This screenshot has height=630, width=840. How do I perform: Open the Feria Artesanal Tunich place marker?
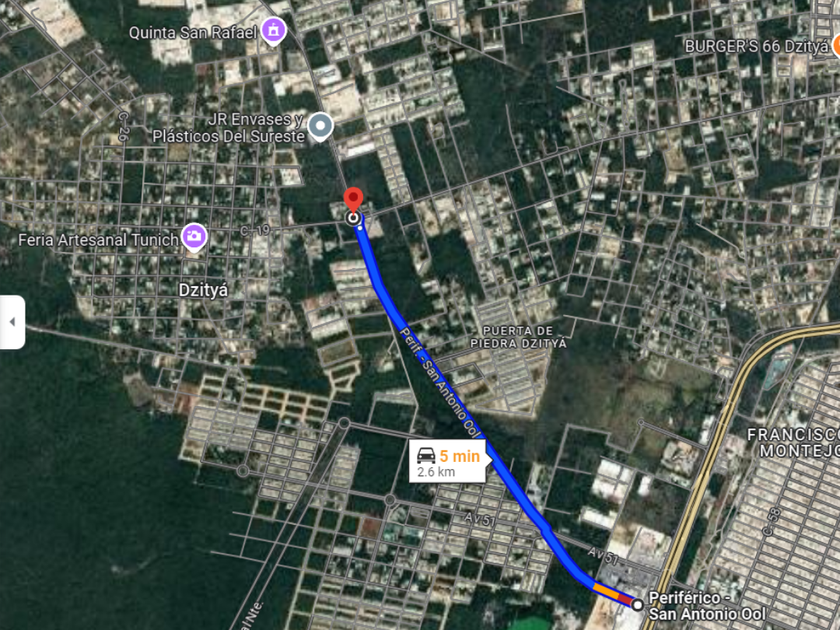[x=194, y=237]
